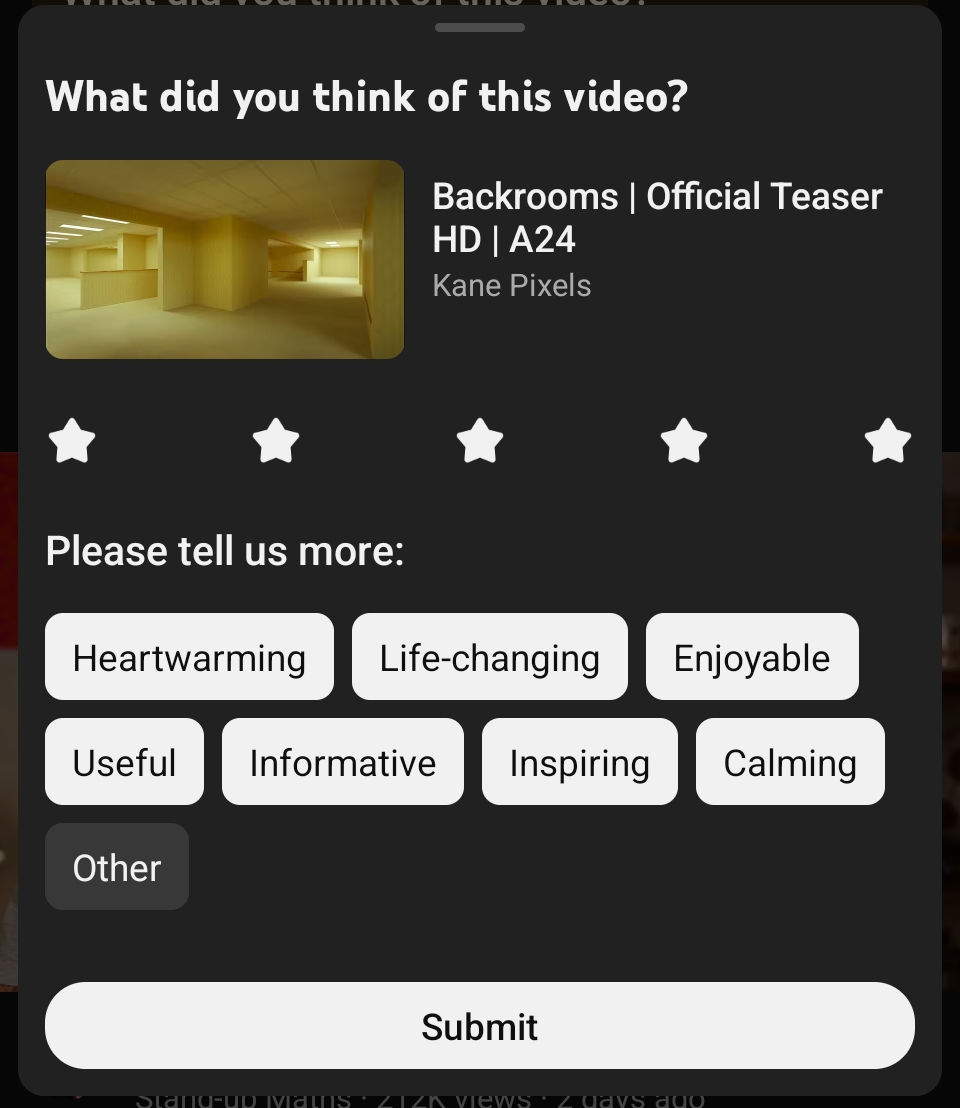Select the Useful chip
The image size is (960, 1108).
124,762
